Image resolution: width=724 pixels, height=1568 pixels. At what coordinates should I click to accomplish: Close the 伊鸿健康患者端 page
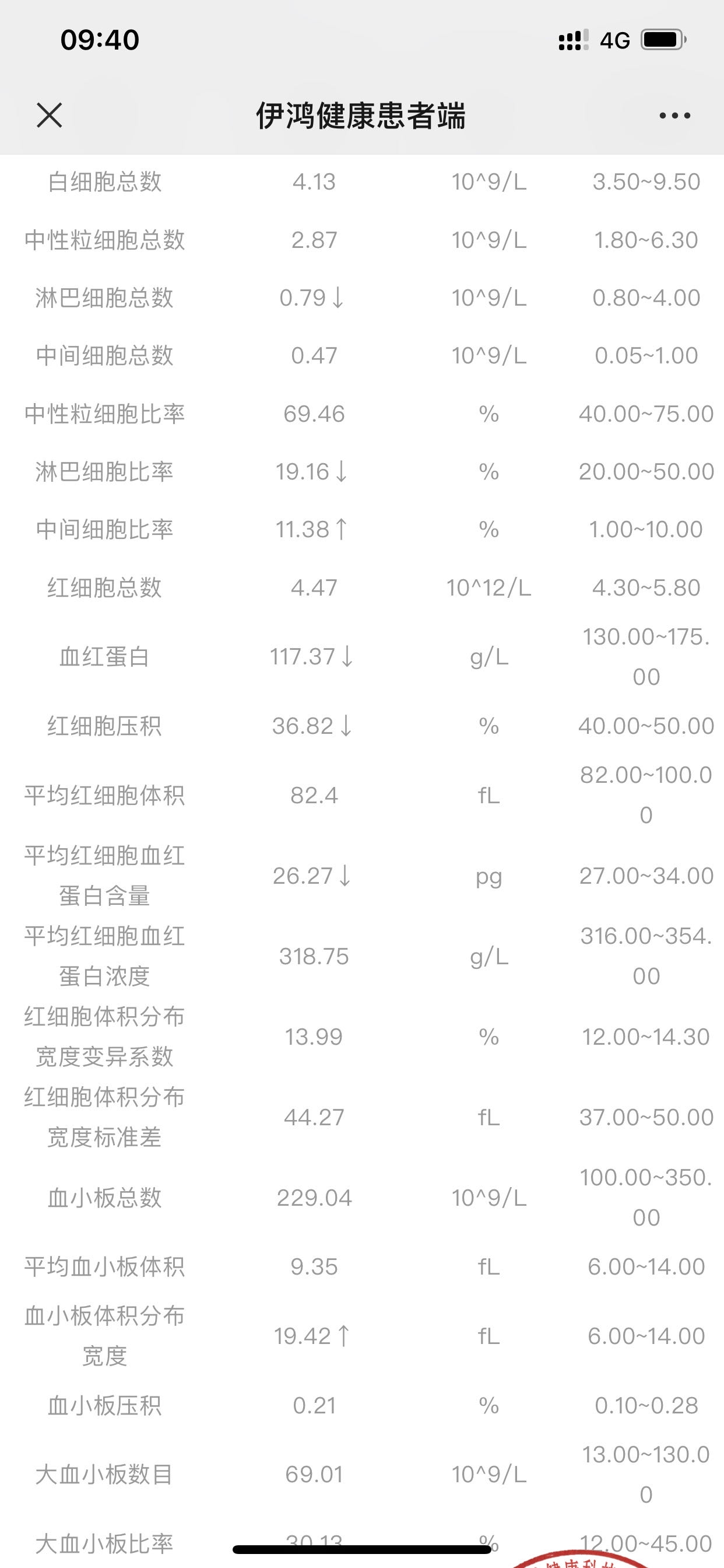point(50,115)
